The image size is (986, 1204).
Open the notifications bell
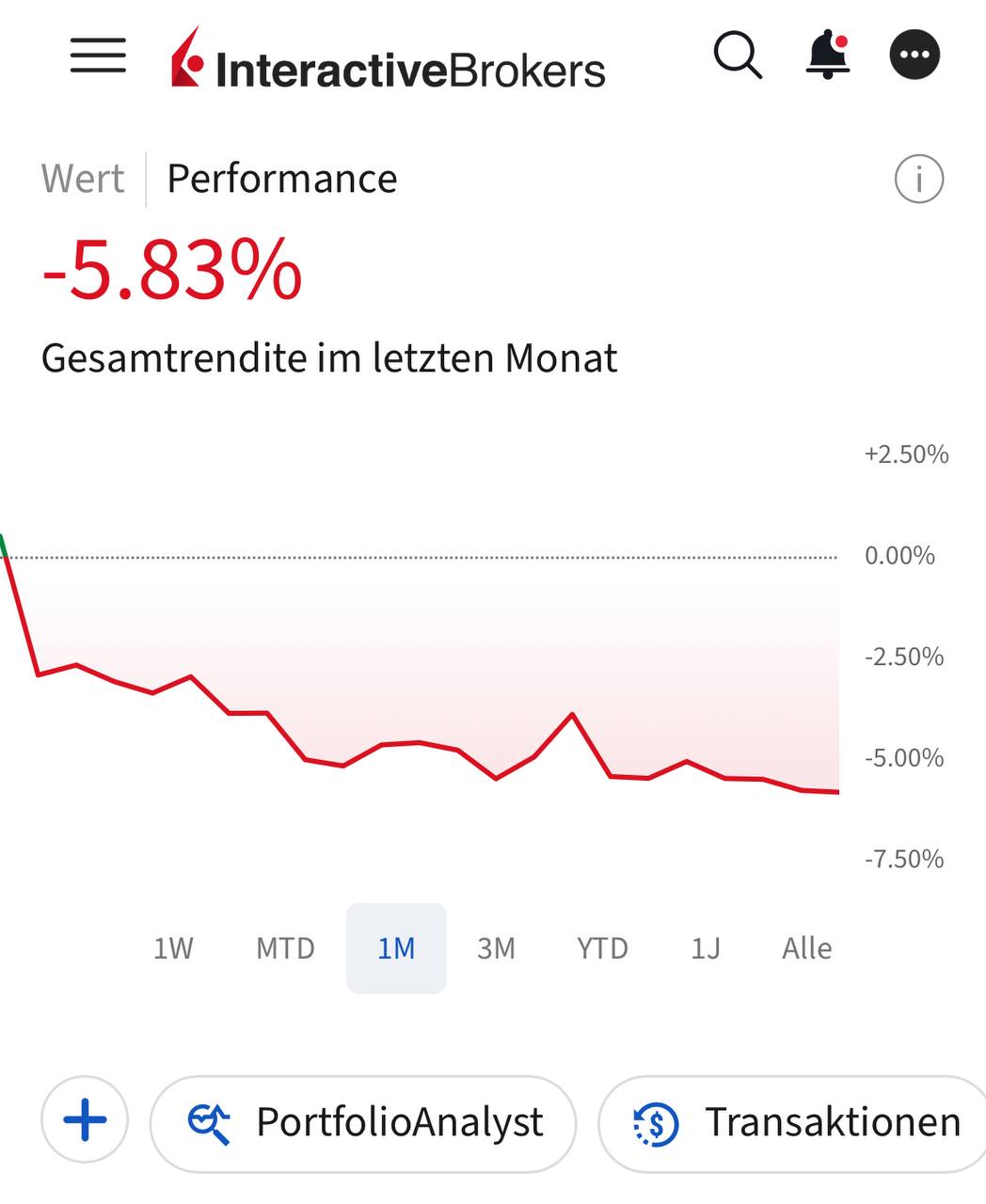[x=828, y=55]
